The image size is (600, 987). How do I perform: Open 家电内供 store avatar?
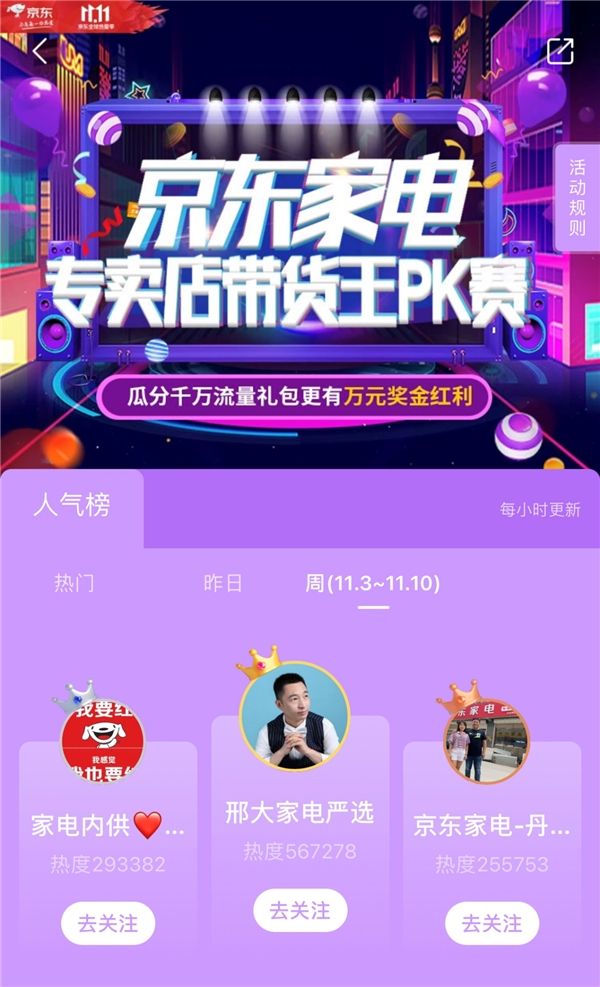click(103, 743)
